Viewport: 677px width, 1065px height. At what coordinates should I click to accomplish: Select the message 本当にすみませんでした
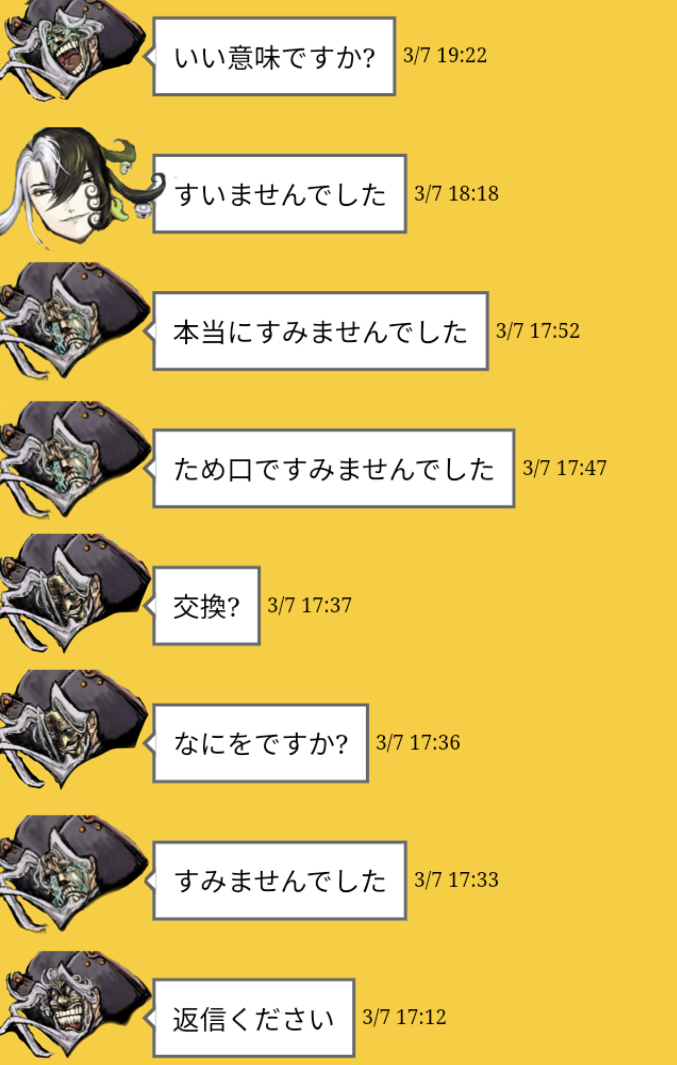[x=320, y=331]
